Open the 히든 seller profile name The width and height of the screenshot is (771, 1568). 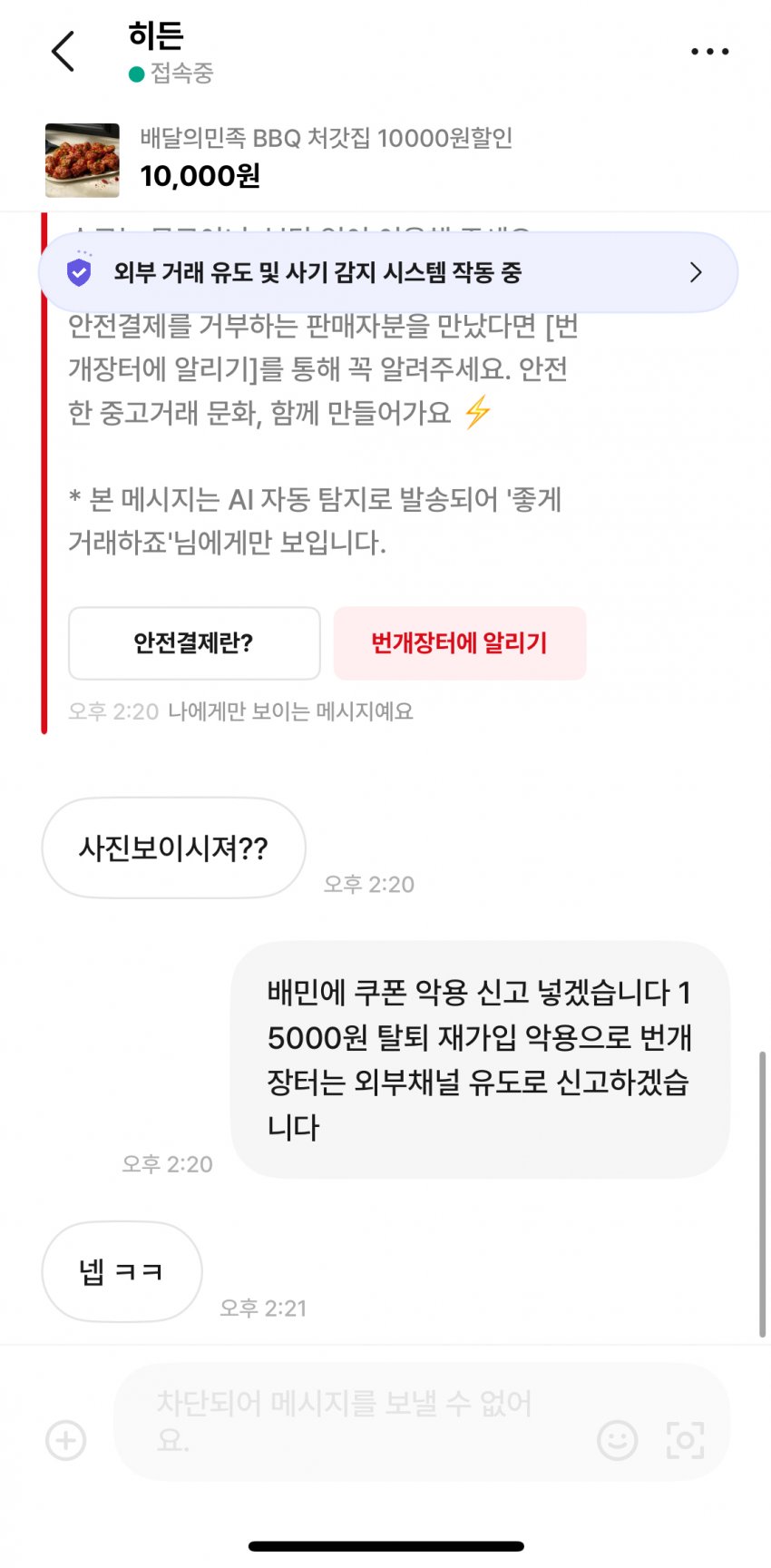[154, 36]
